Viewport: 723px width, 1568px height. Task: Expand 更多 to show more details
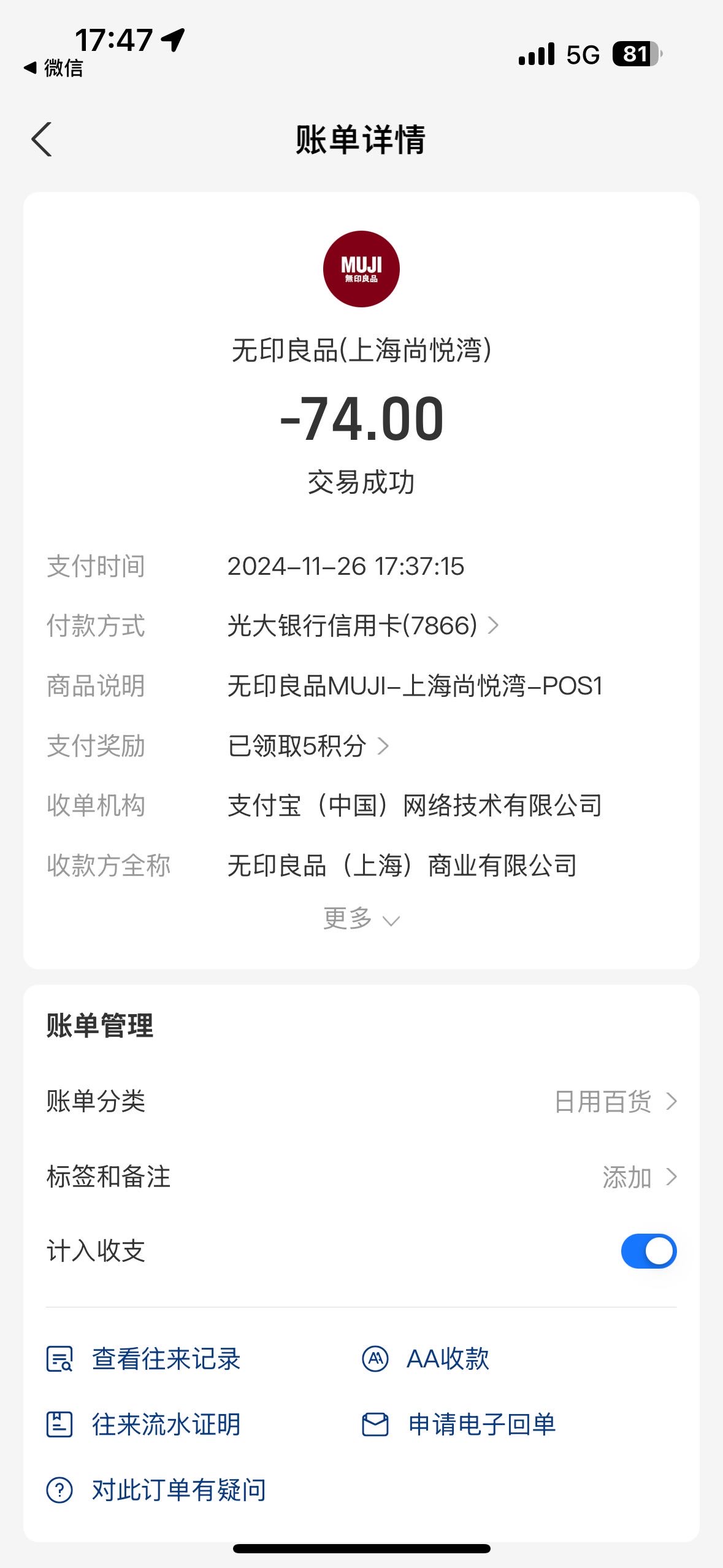click(362, 919)
